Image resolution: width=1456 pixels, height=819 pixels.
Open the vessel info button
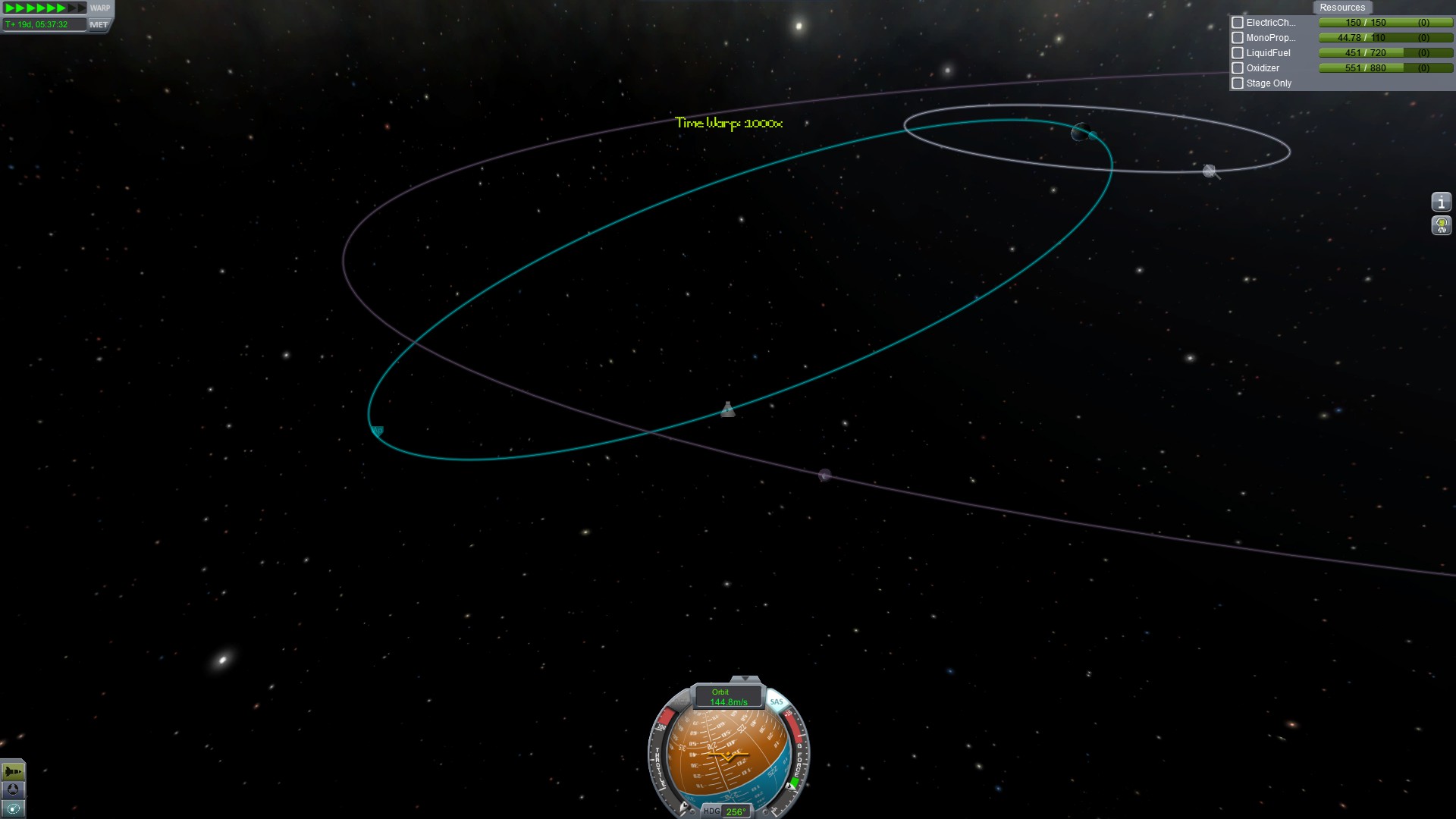1441,202
